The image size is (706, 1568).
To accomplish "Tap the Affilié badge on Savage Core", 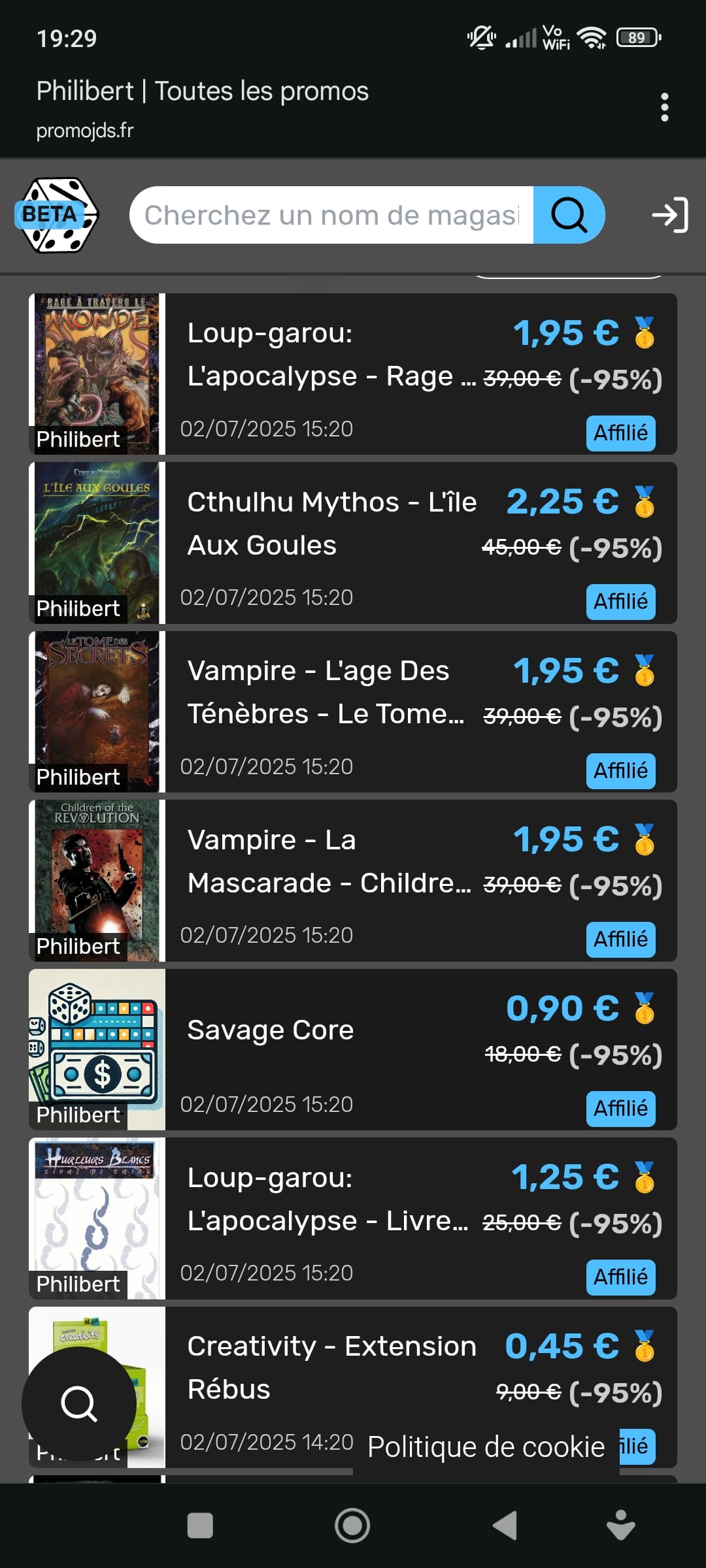I will [620, 1108].
